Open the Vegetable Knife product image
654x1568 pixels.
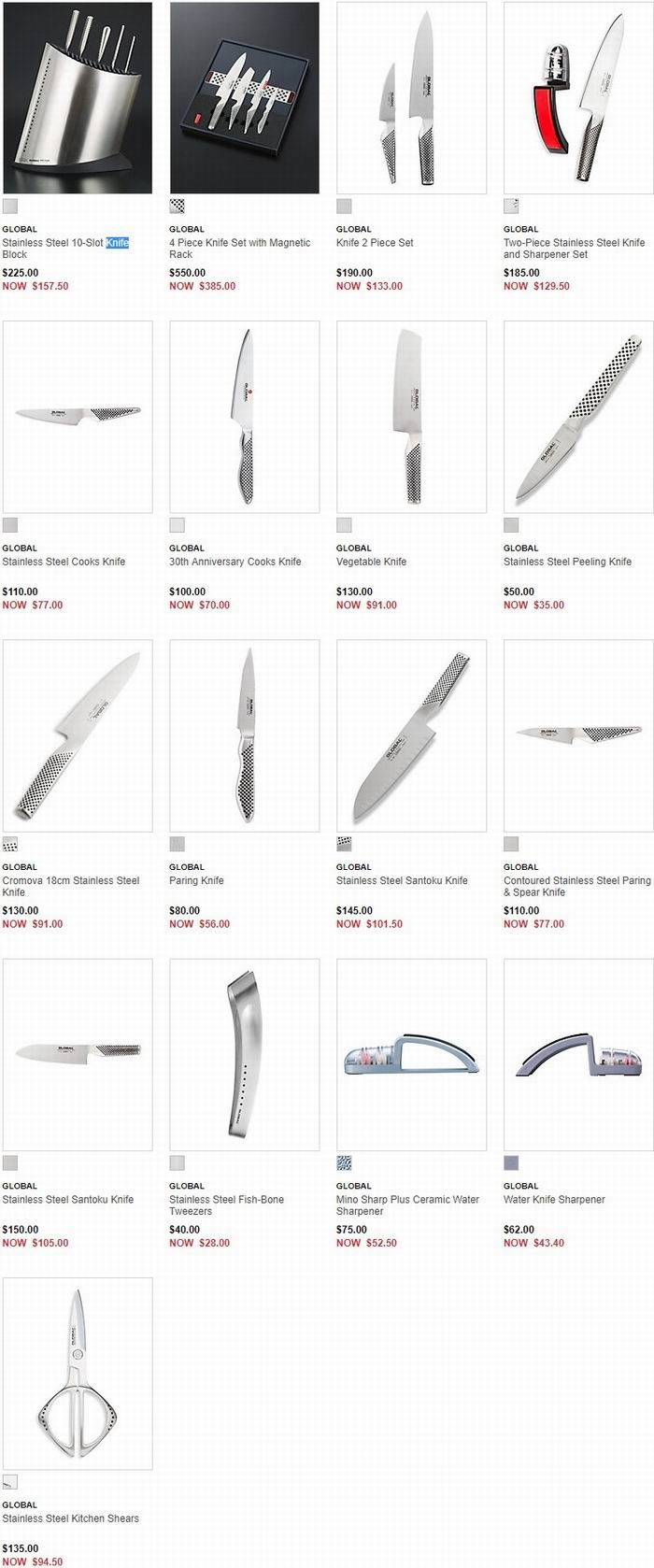pyautogui.click(x=411, y=417)
